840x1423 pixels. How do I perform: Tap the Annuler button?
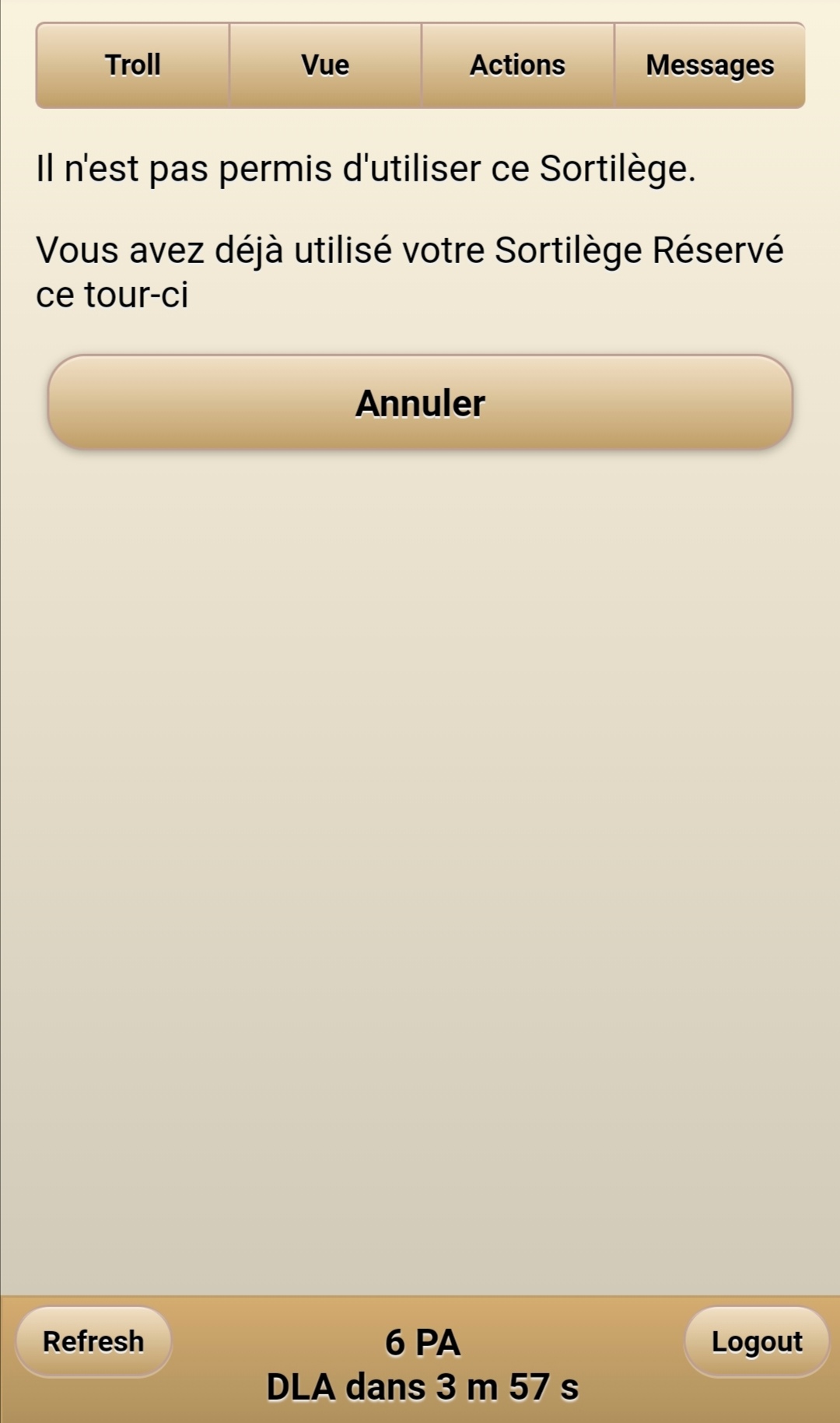(x=420, y=403)
